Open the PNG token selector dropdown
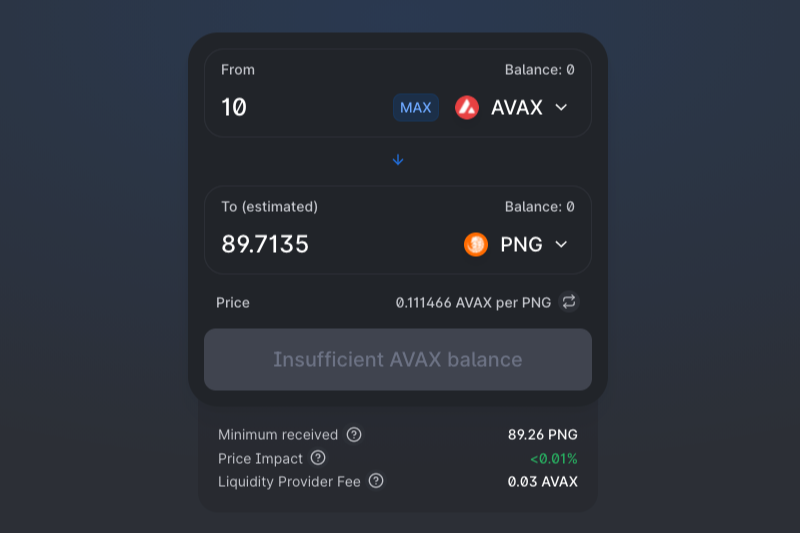 pyautogui.click(x=516, y=244)
